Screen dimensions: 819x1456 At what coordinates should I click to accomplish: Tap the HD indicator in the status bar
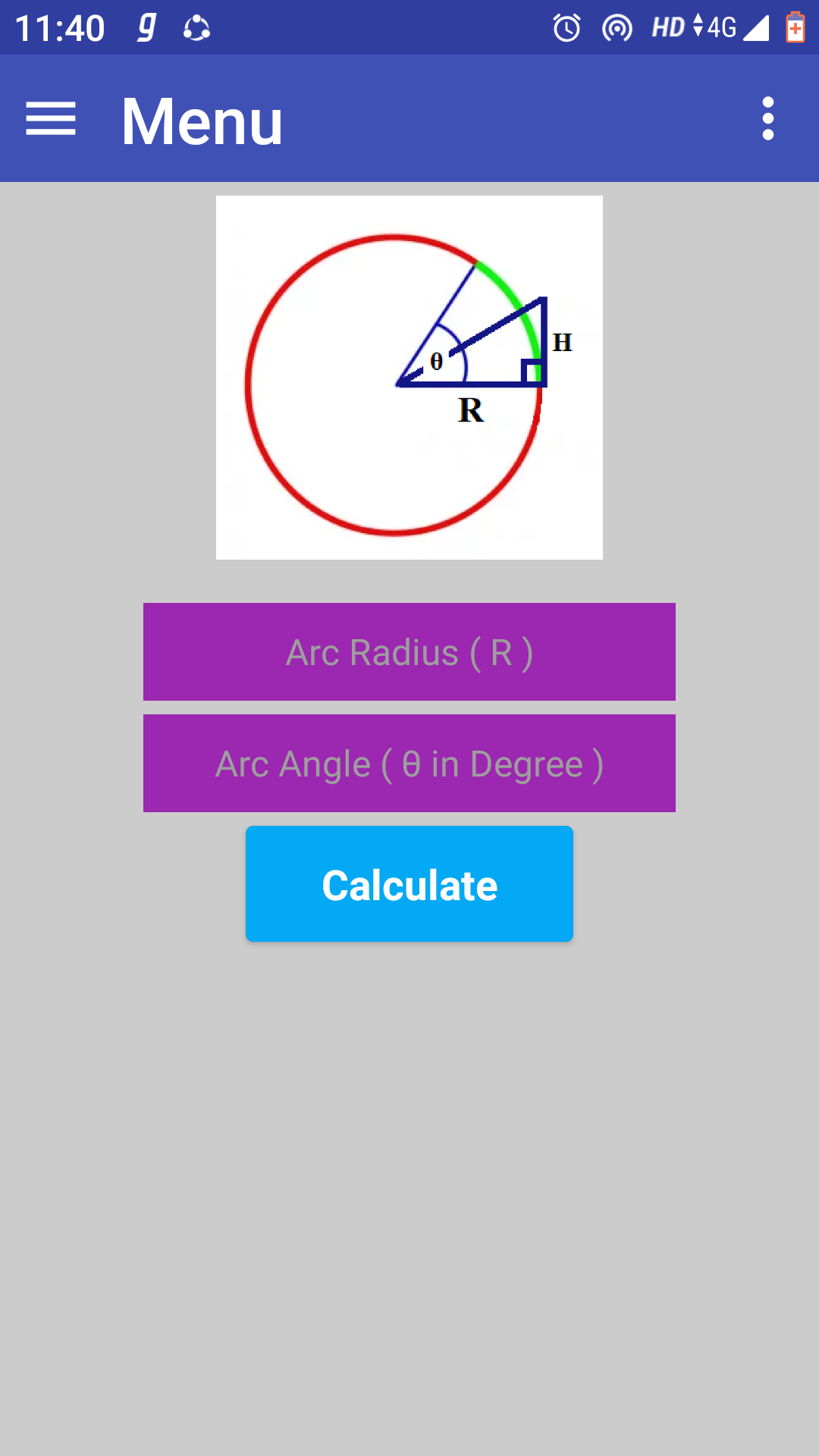coord(667,27)
